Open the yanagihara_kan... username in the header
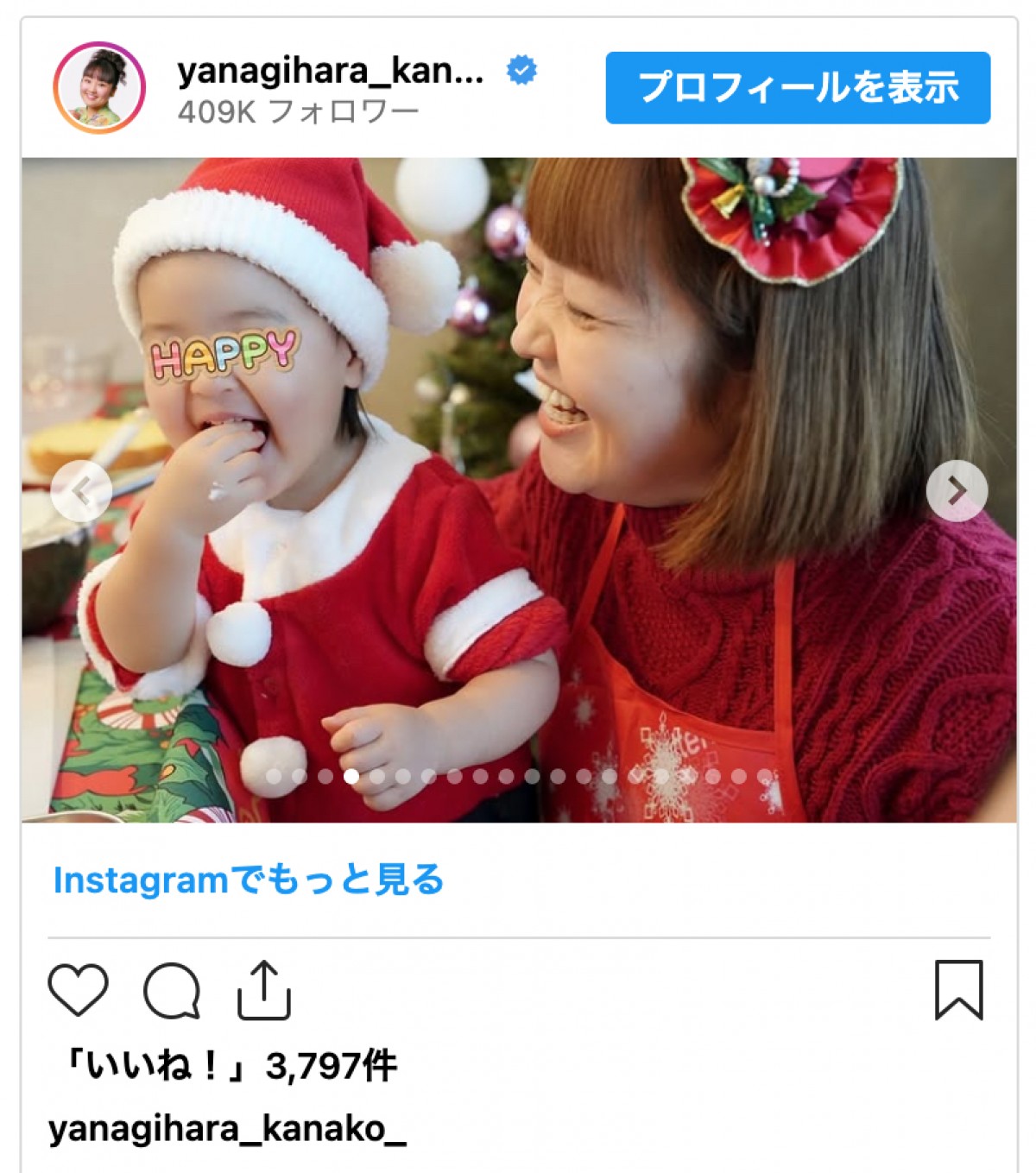This screenshot has height=1173, width=1036. pyautogui.click(x=331, y=72)
